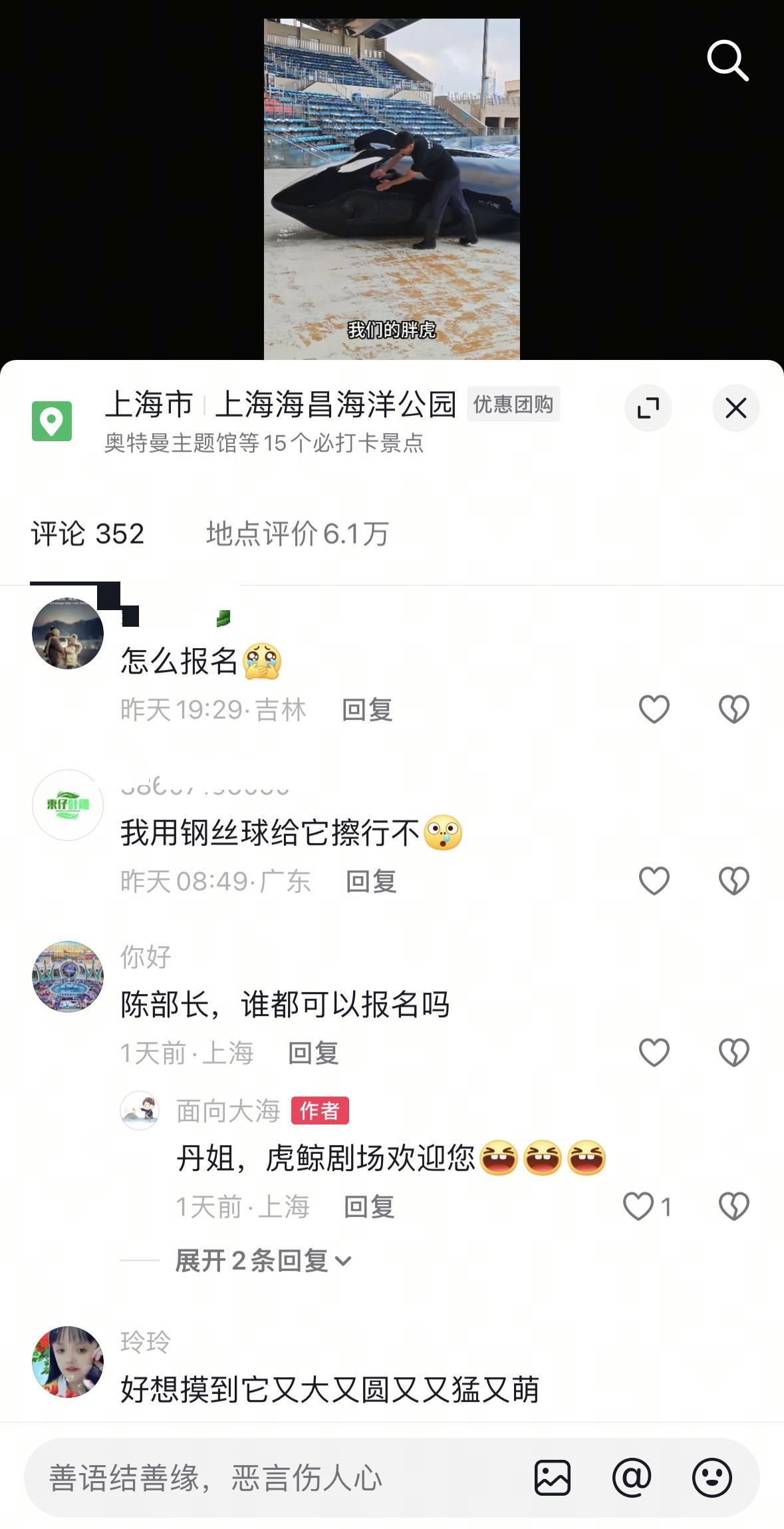Viewport: 784px width, 1529px height.
Task: Like the 陈部长，谁都可以报名吗 comment
Action: (654, 1053)
